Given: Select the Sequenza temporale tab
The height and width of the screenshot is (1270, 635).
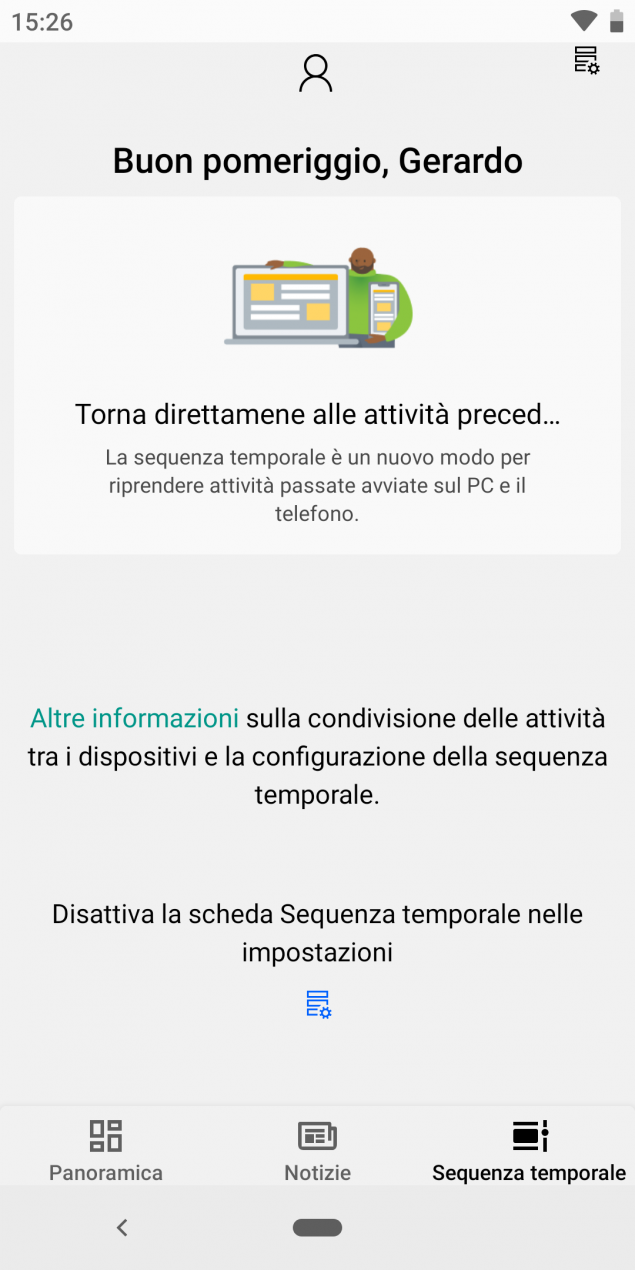Looking at the screenshot, I should [529, 1150].
